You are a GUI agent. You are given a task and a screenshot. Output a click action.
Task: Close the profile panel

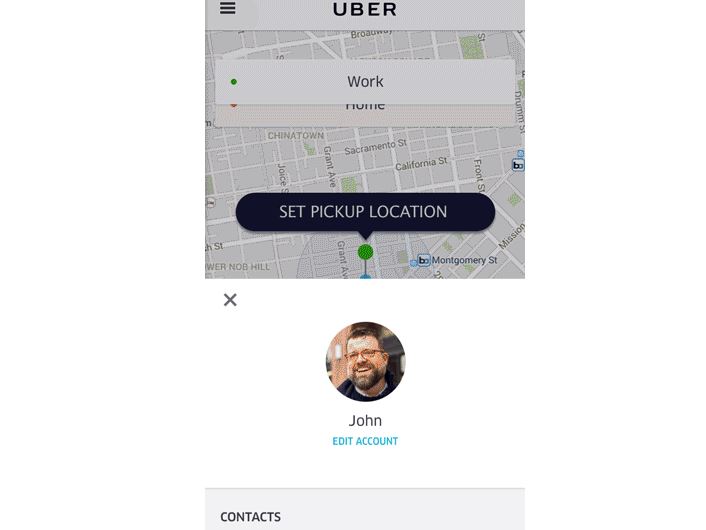[x=230, y=300]
